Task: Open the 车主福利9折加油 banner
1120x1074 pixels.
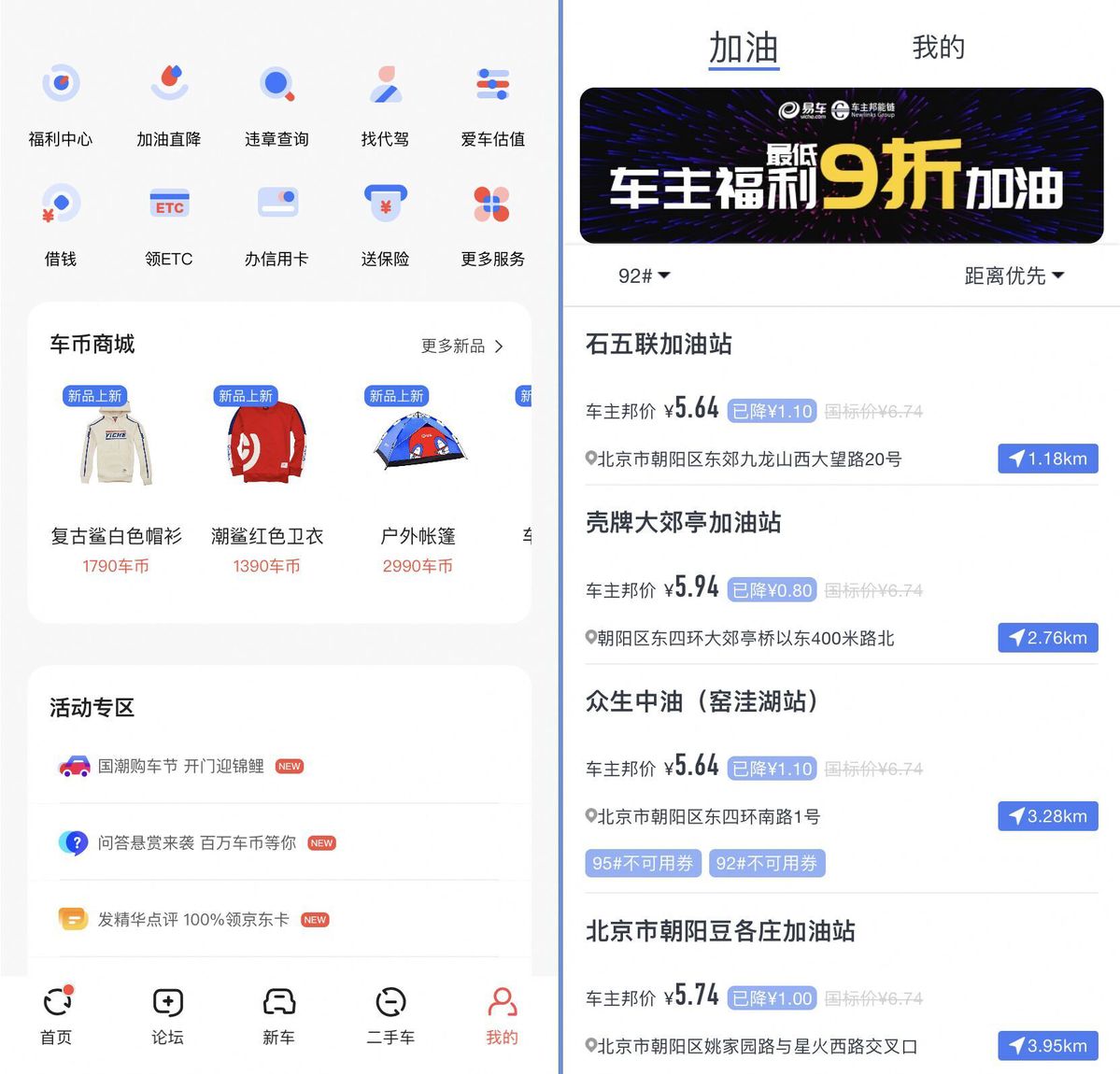Action: tap(841, 166)
